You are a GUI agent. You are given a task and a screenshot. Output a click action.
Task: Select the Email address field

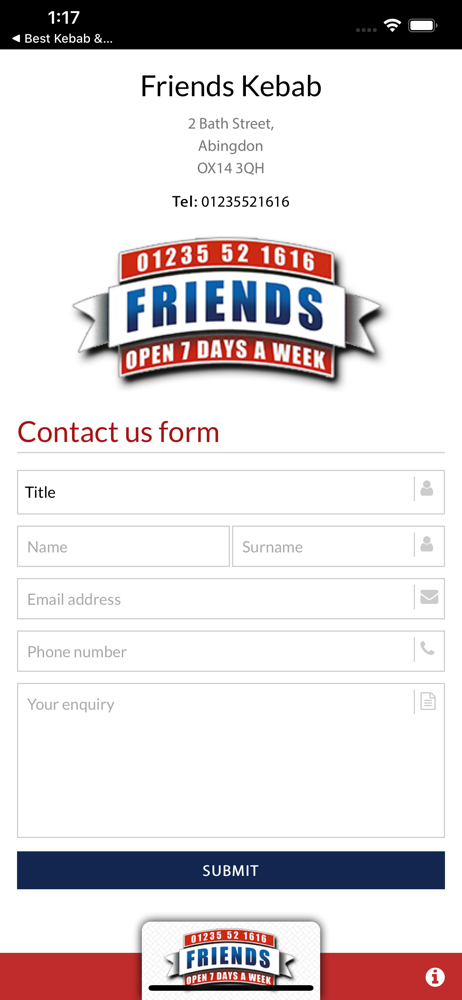point(230,599)
